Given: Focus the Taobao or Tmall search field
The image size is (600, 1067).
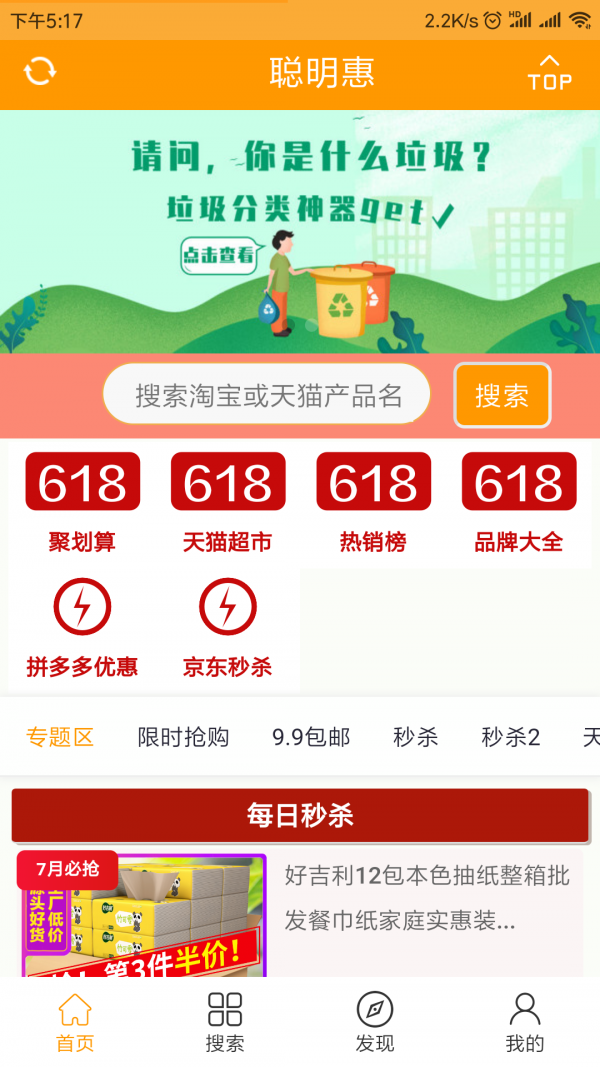Looking at the screenshot, I should [x=267, y=395].
